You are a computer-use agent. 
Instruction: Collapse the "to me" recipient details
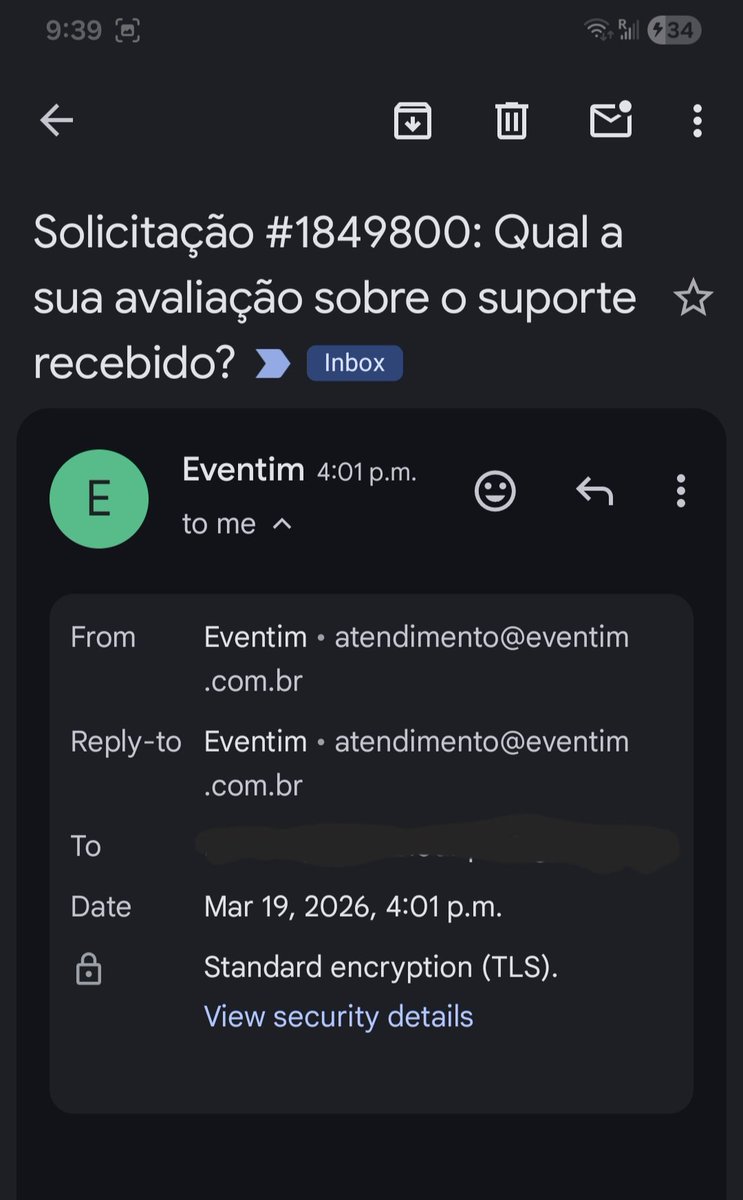coord(282,523)
